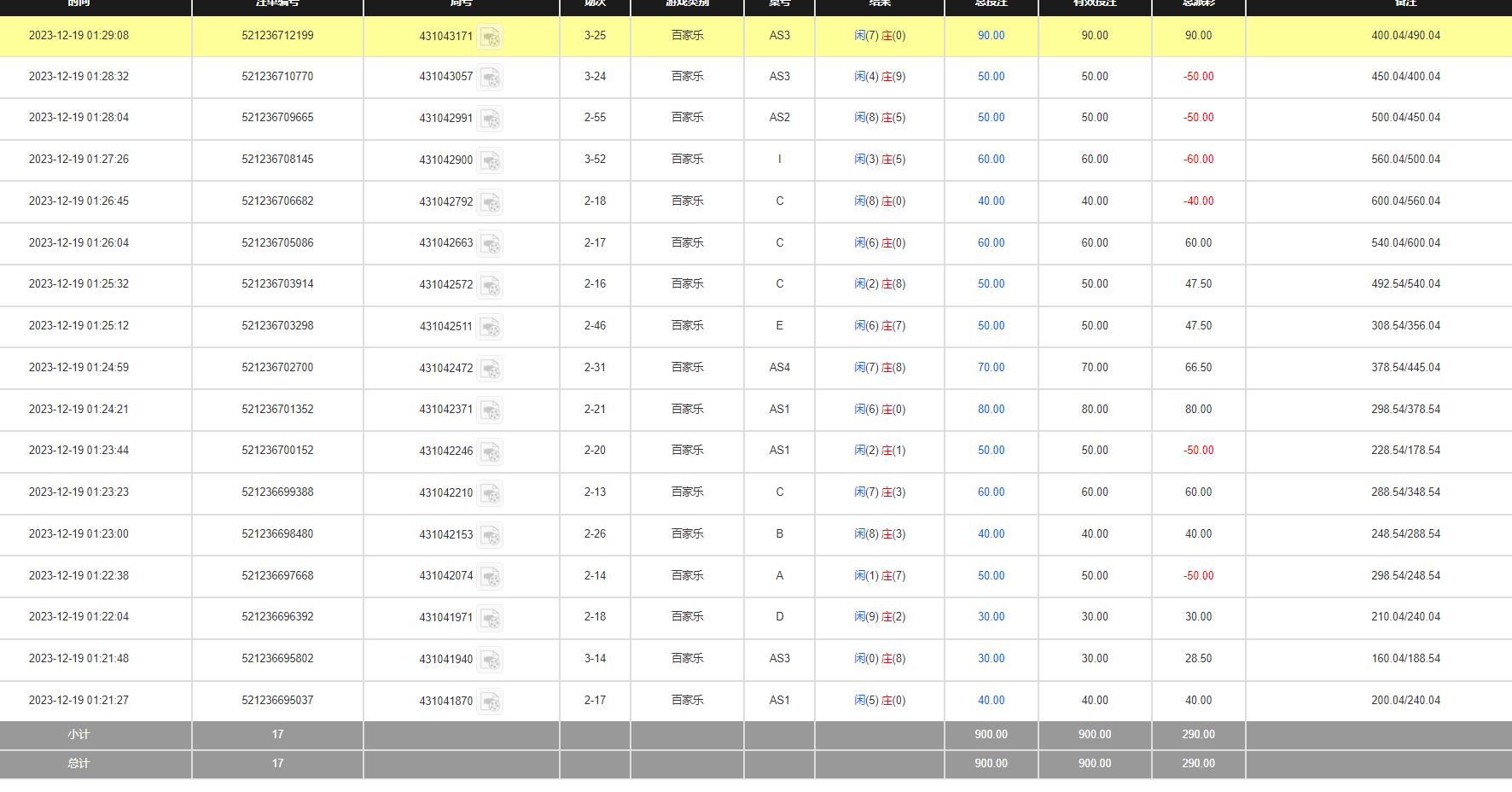Open the 80.00 bet amount link
The height and width of the screenshot is (792, 1512).
click(x=991, y=410)
